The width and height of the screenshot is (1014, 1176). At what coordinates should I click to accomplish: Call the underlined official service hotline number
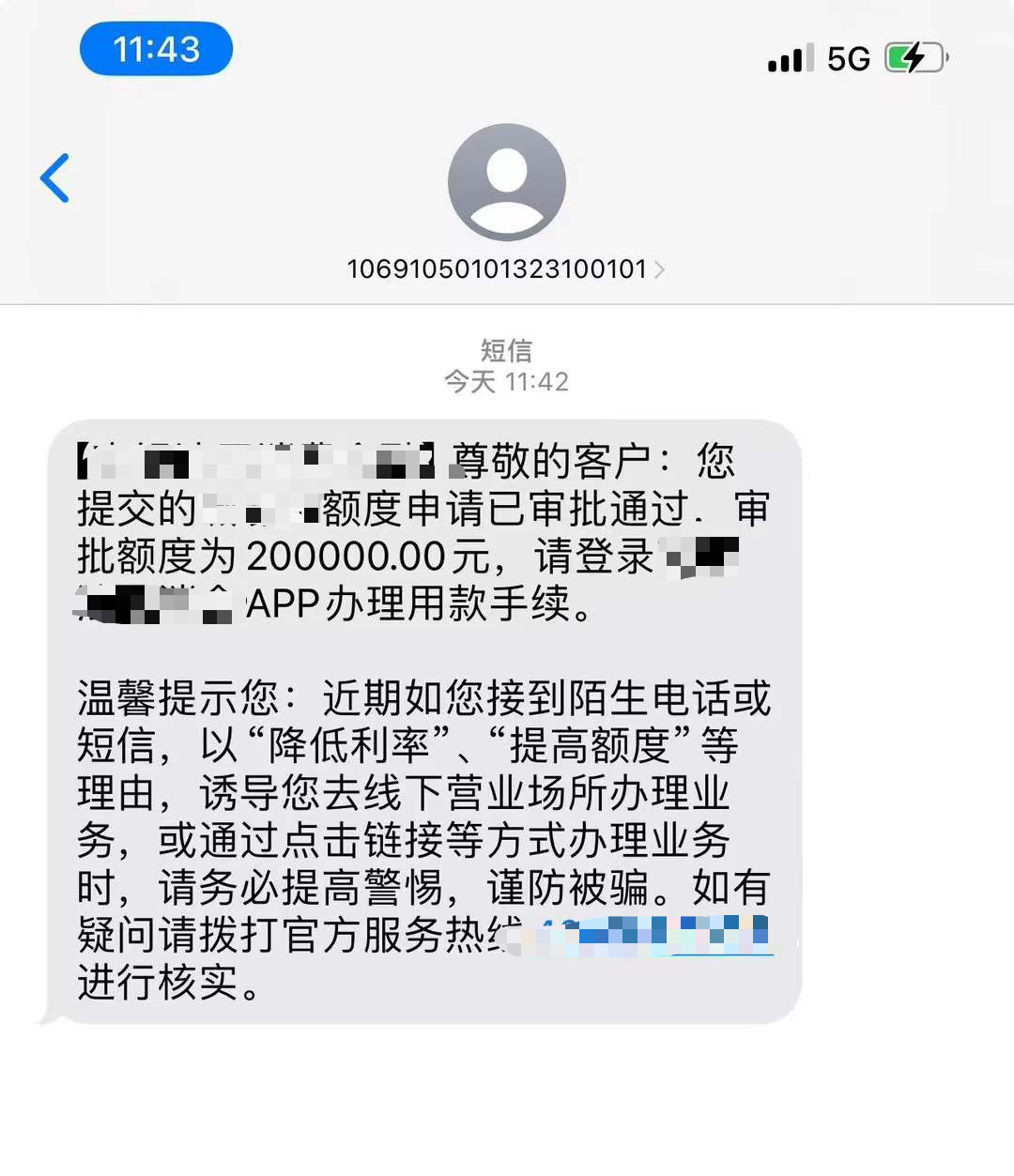click(657, 935)
